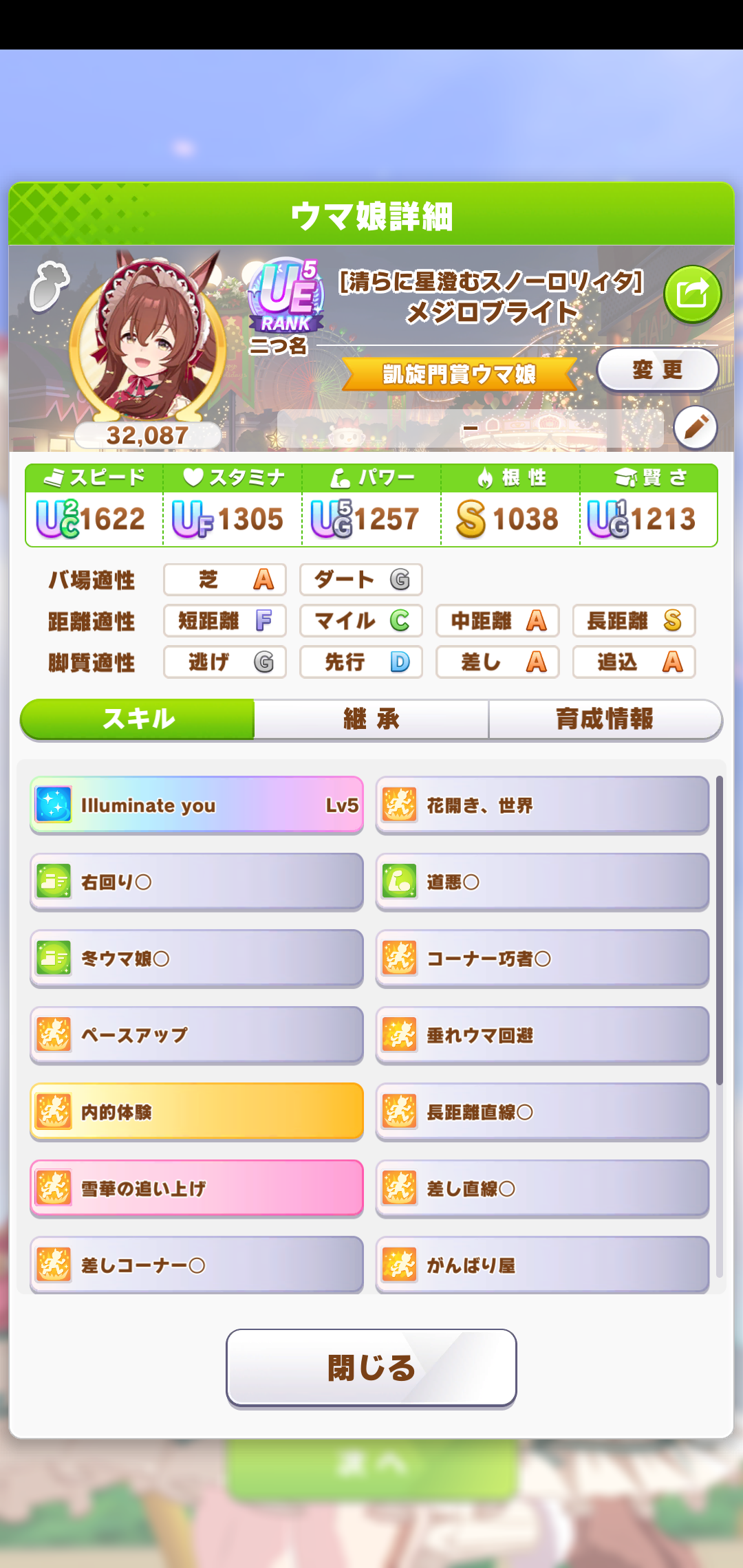Image resolution: width=743 pixels, height=1568 pixels.
Task: View the 右回り○ skill
Action: 197,882
